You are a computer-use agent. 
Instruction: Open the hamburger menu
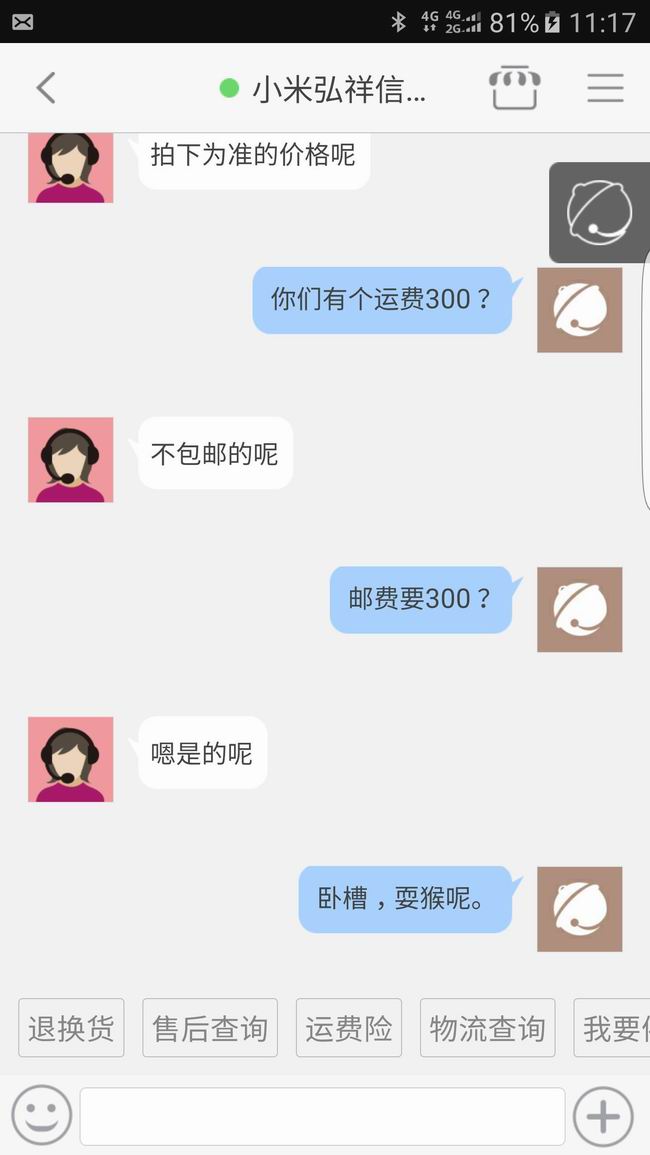(605, 88)
